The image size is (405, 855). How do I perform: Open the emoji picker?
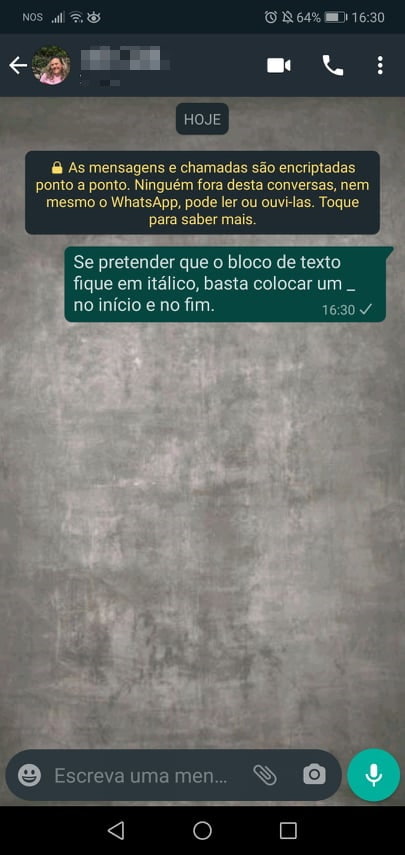[x=29, y=775]
